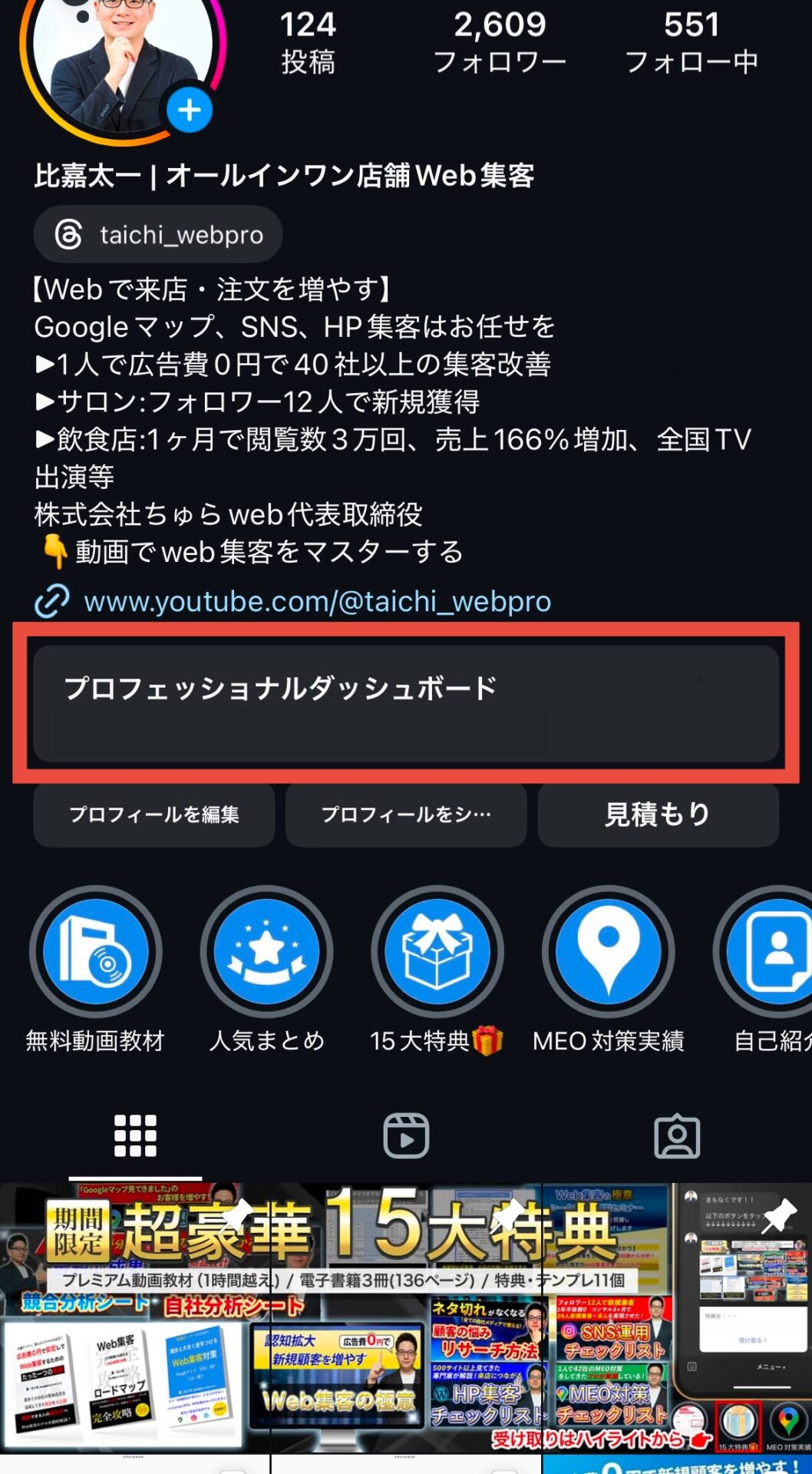Open the 無料動画教材 highlight
Viewport: 812px width, 1474px height.
coord(96,953)
